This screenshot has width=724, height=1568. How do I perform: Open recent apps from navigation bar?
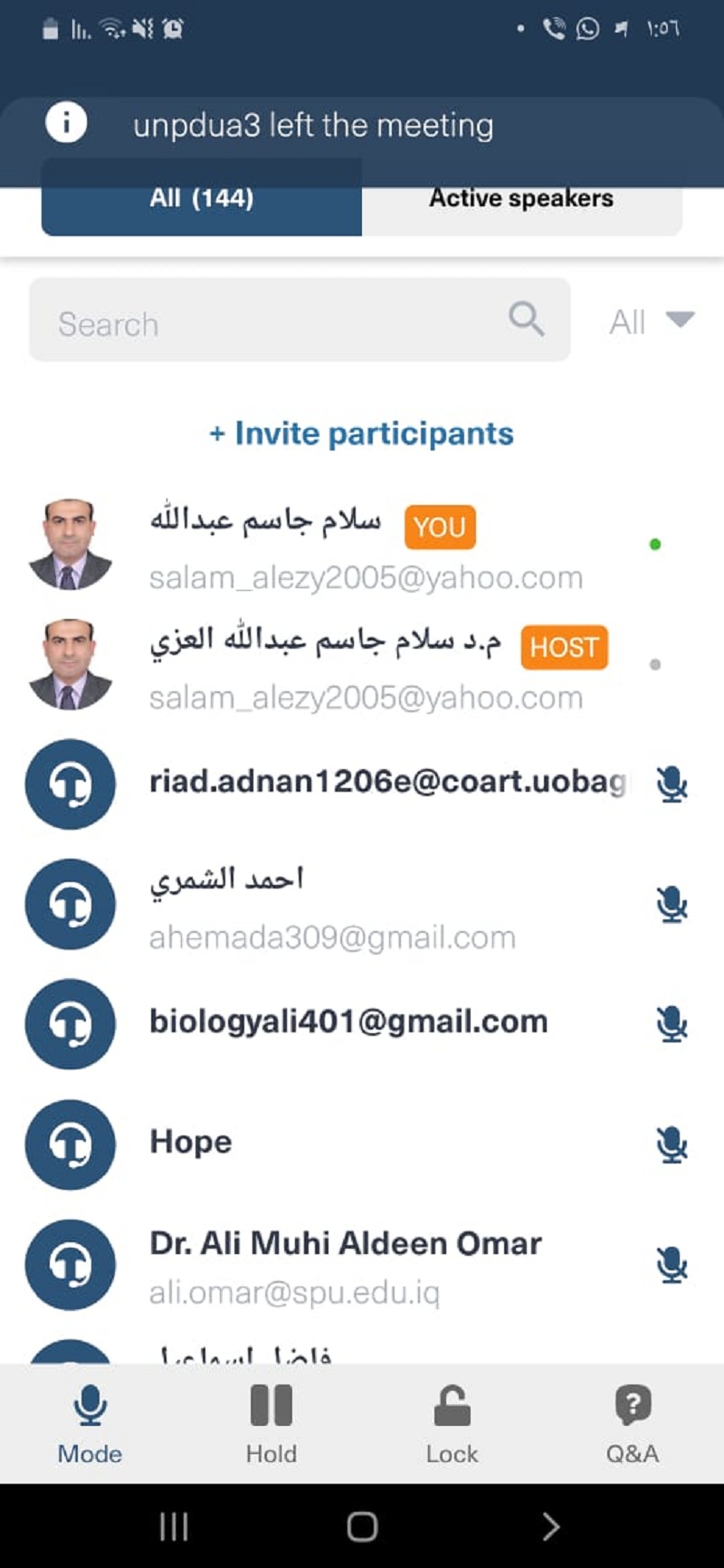pyautogui.click(x=174, y=1526)
